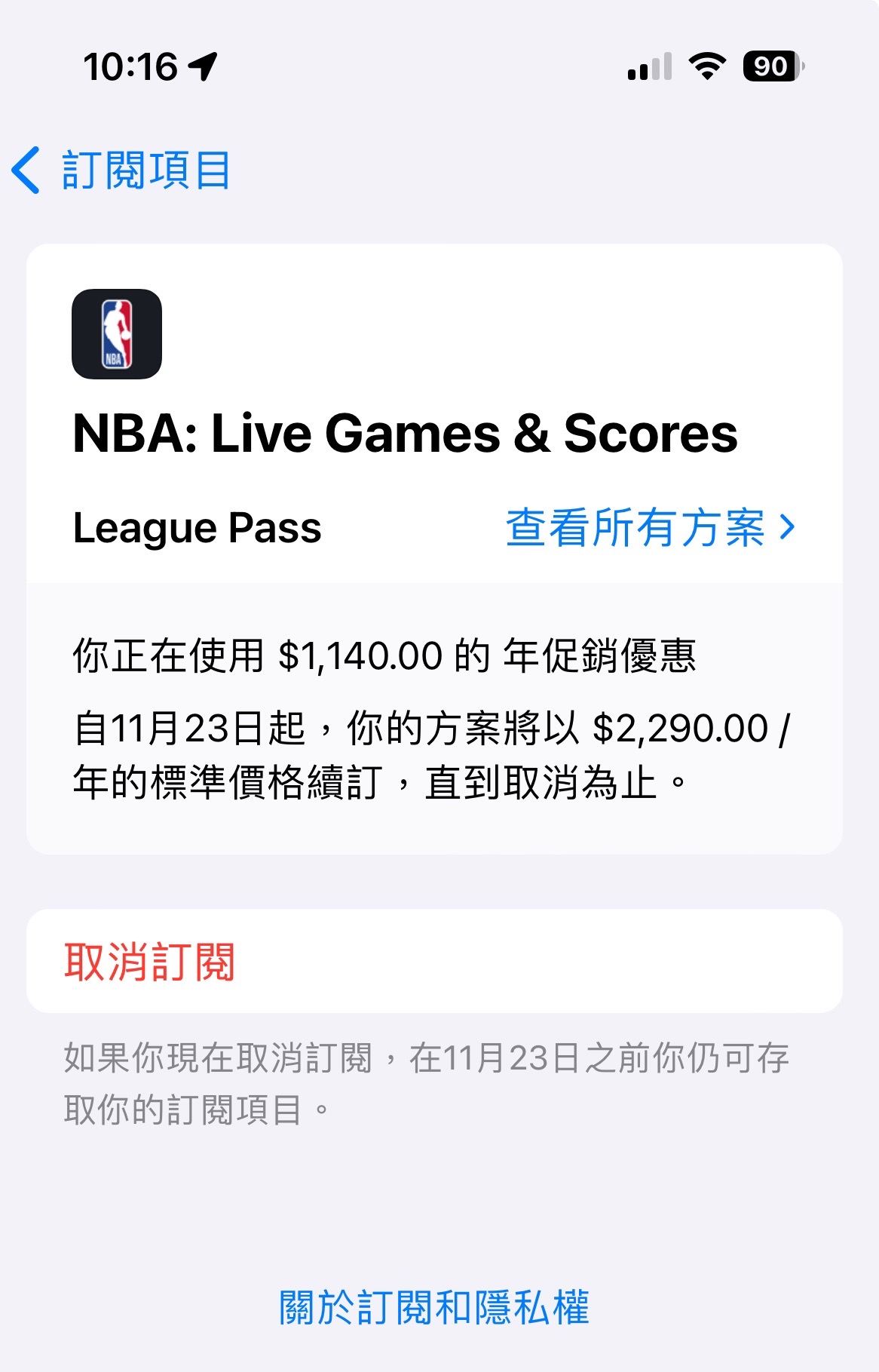Screen dimensions: 879x1372
Task: Tap 取消訂閱 to cancel the subscription
Action: [x=150, y=962]
